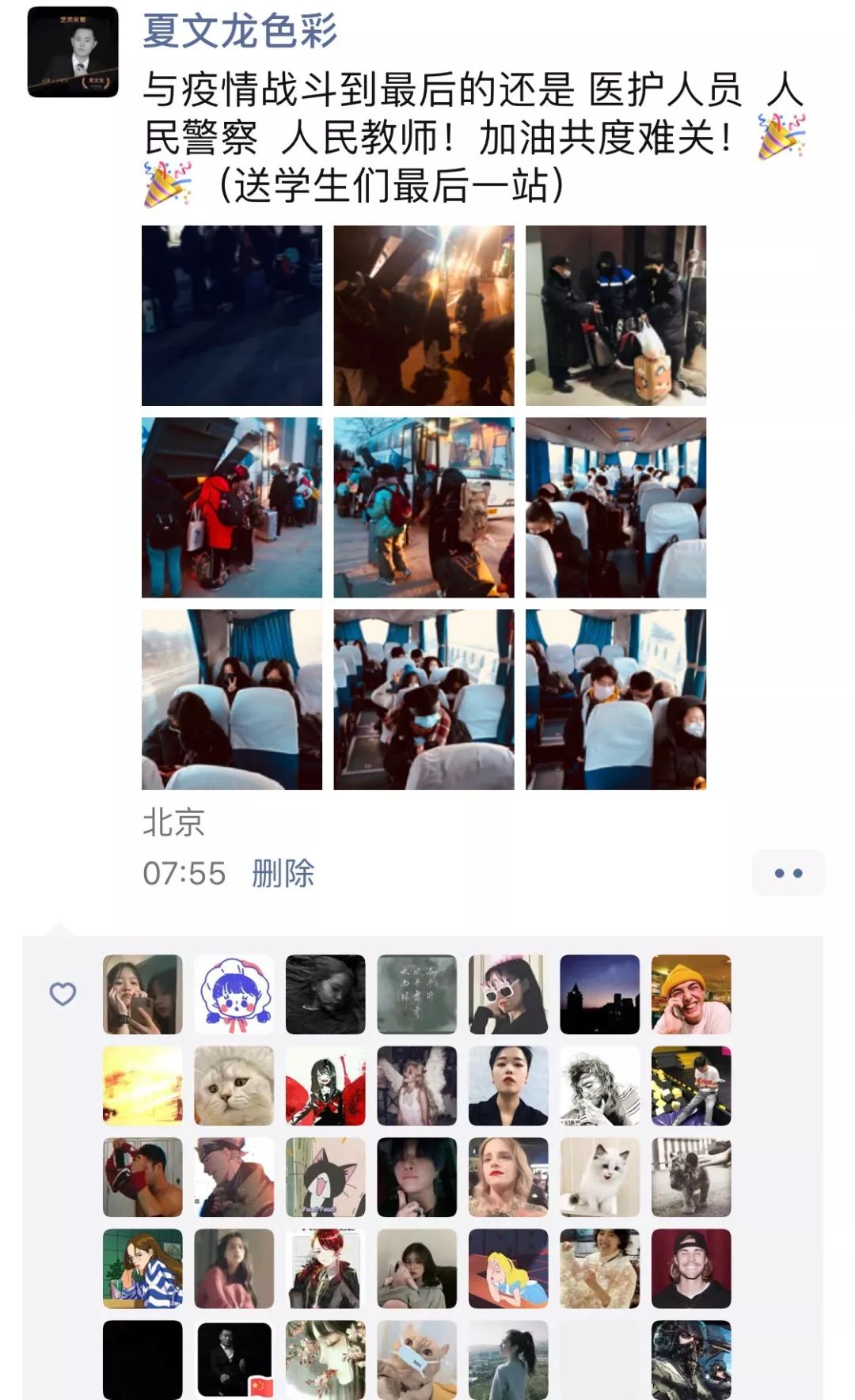Open the 北京 location tag

[x=173, y=823]
